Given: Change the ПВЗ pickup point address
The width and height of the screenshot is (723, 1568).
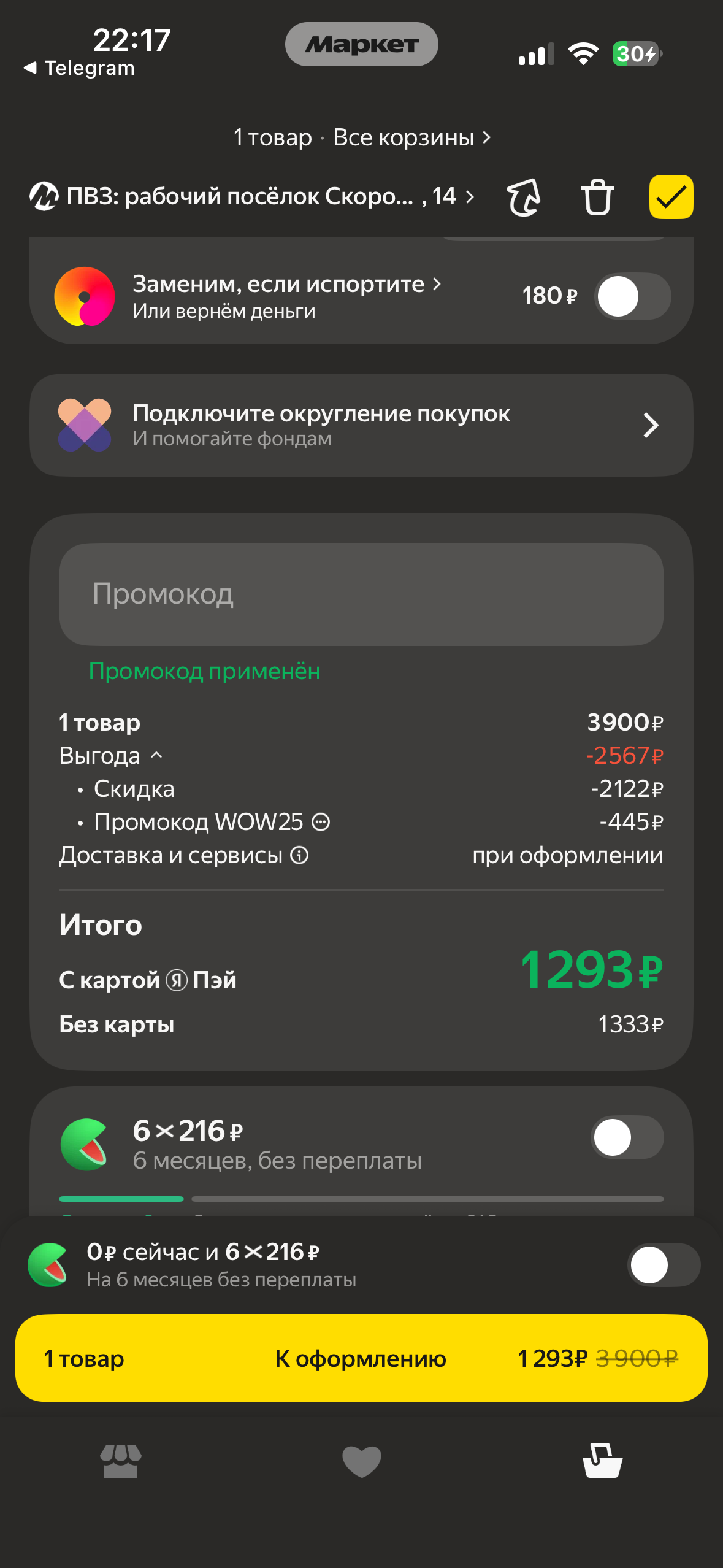Looking at the screenshot, I should pos(251,197).
